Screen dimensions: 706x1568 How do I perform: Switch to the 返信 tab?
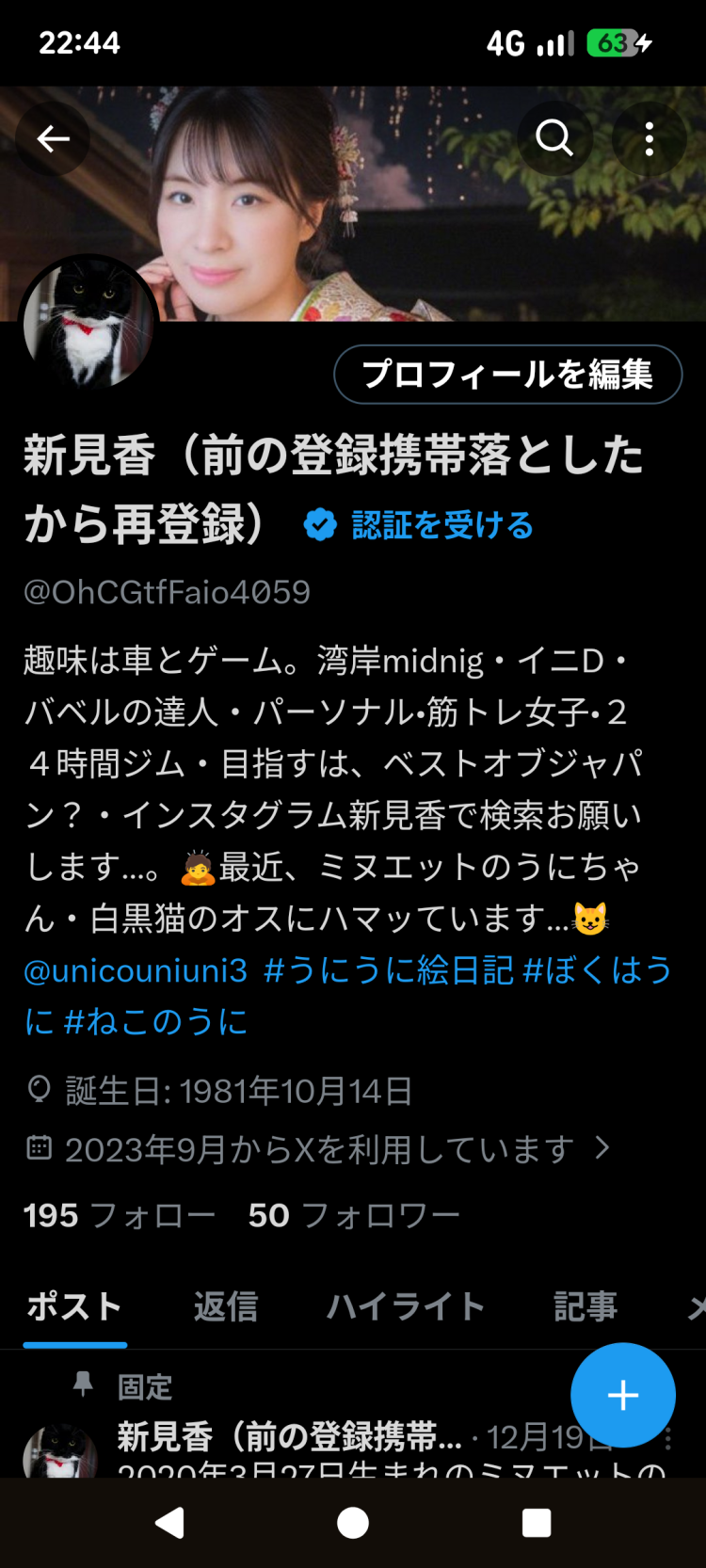click(225, 1306)
